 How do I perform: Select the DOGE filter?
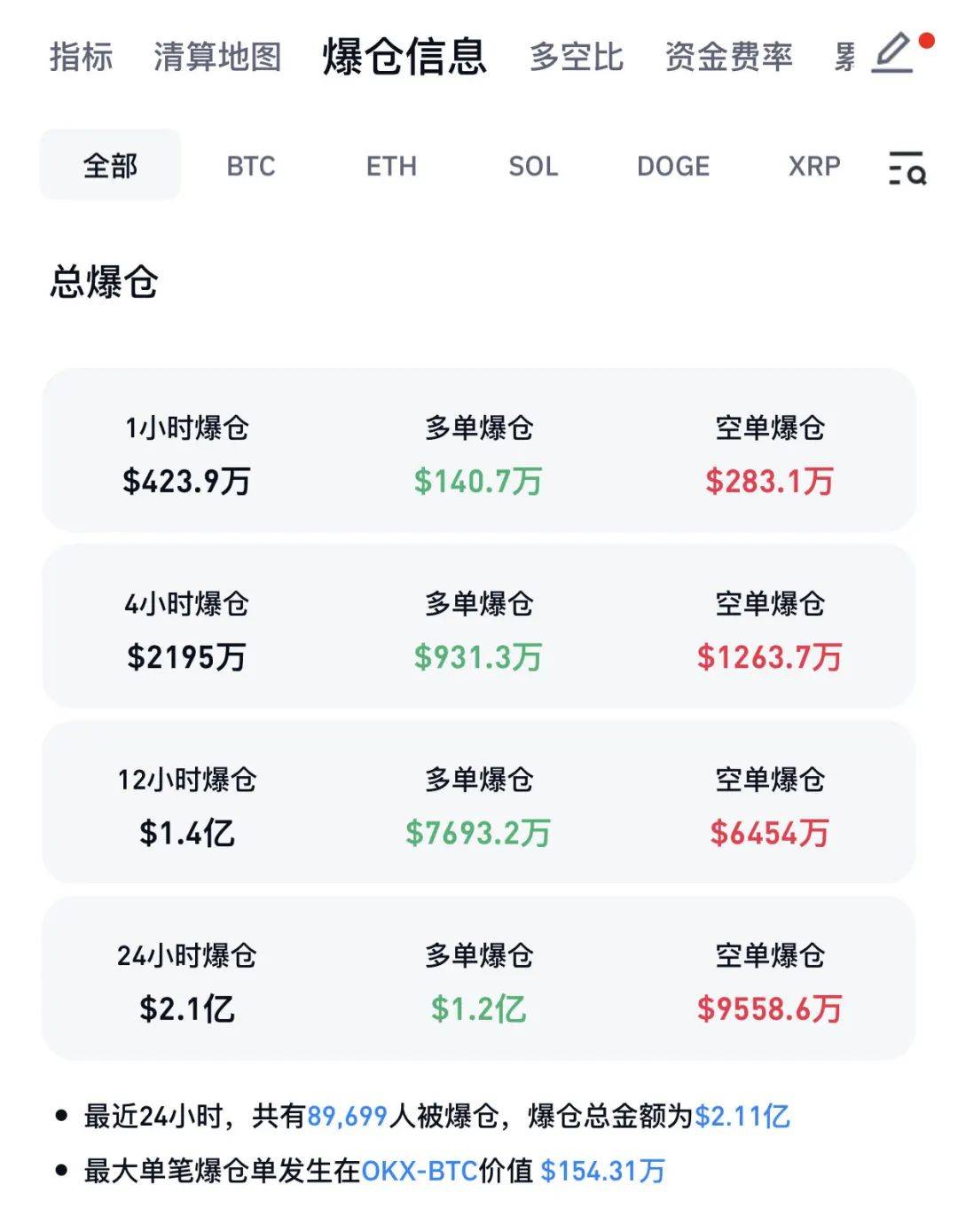(x=674, y=165)
